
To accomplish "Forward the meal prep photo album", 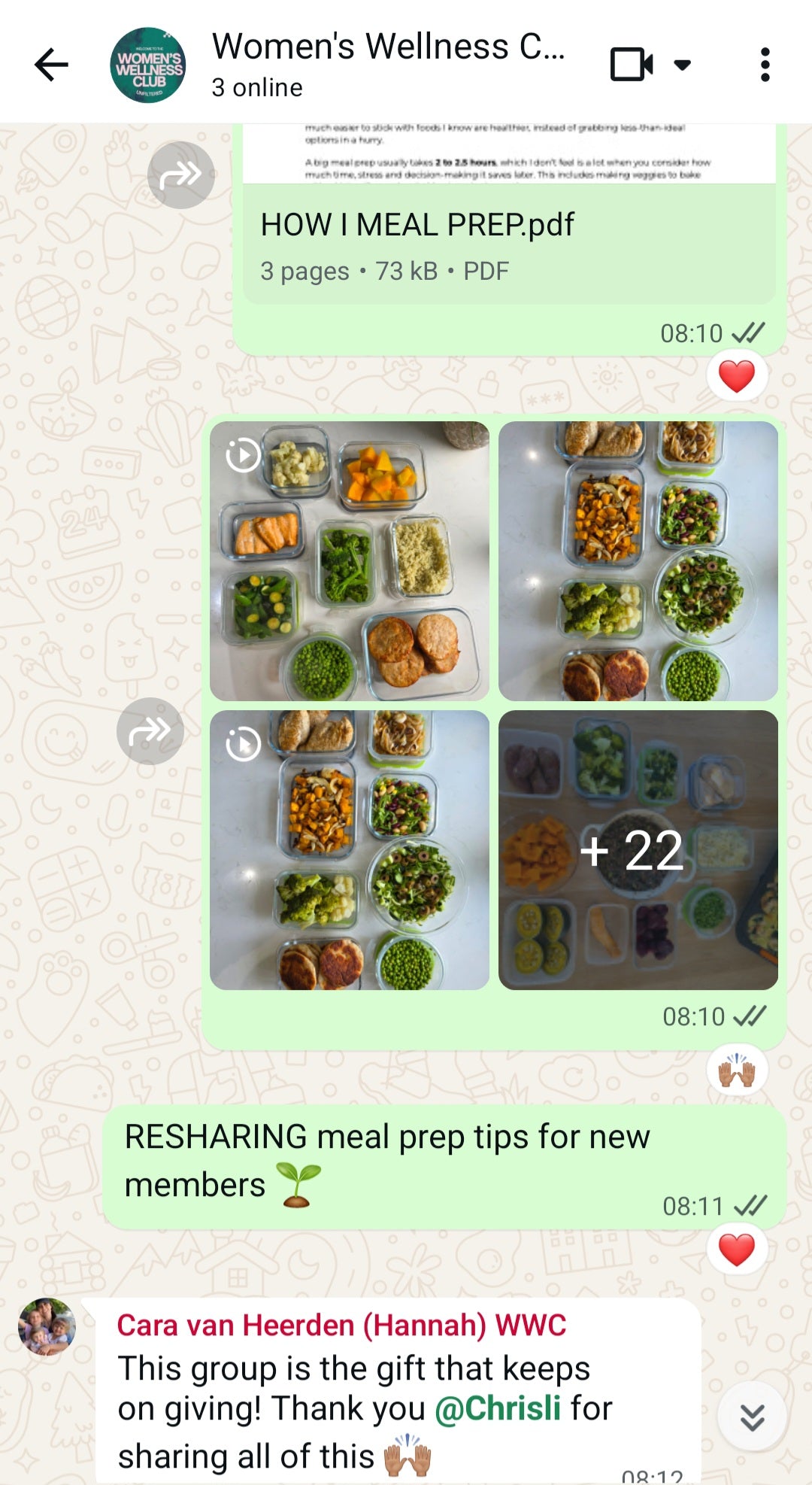I will [150, 731].
